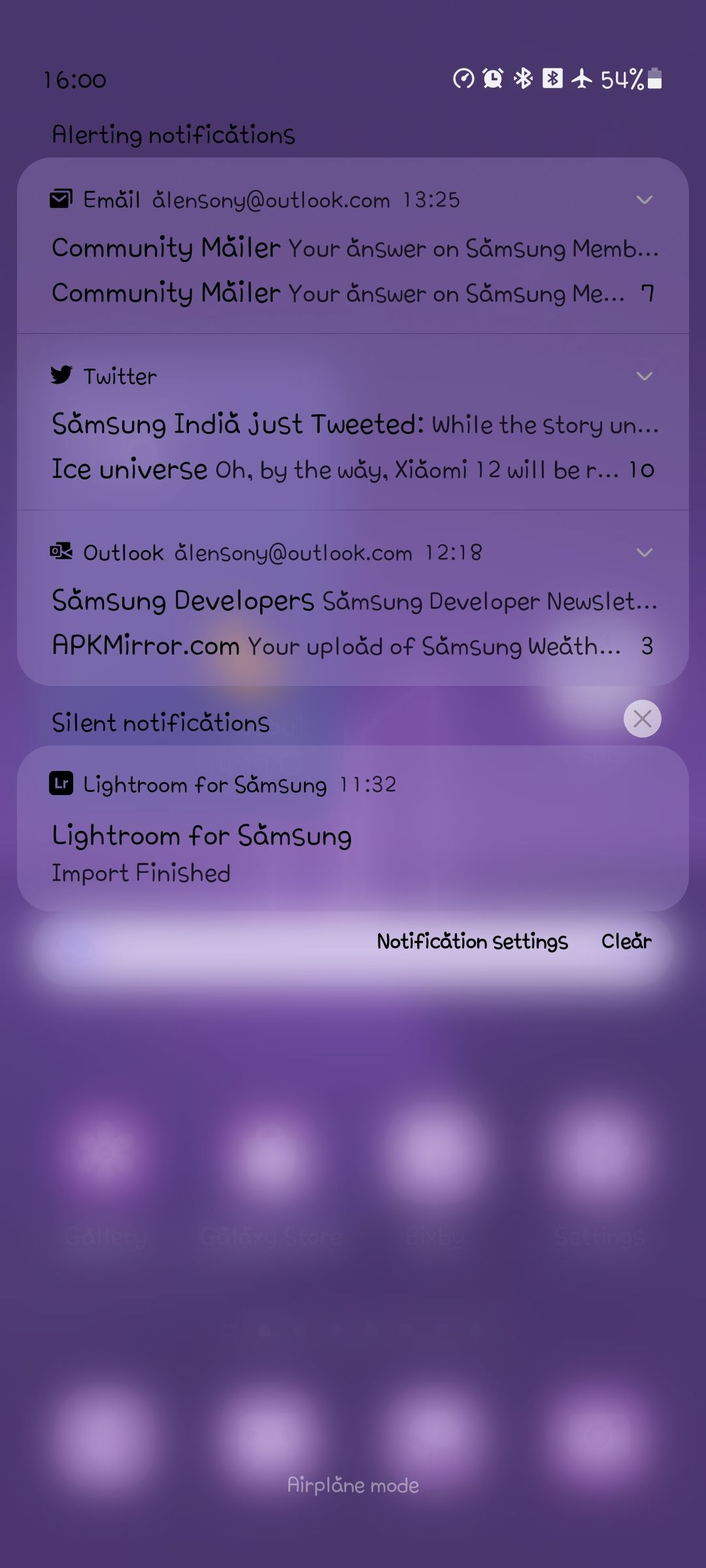The image size is (706, 1568).
Task: Dismiss all silent notifications with the X
Action: 642,719
